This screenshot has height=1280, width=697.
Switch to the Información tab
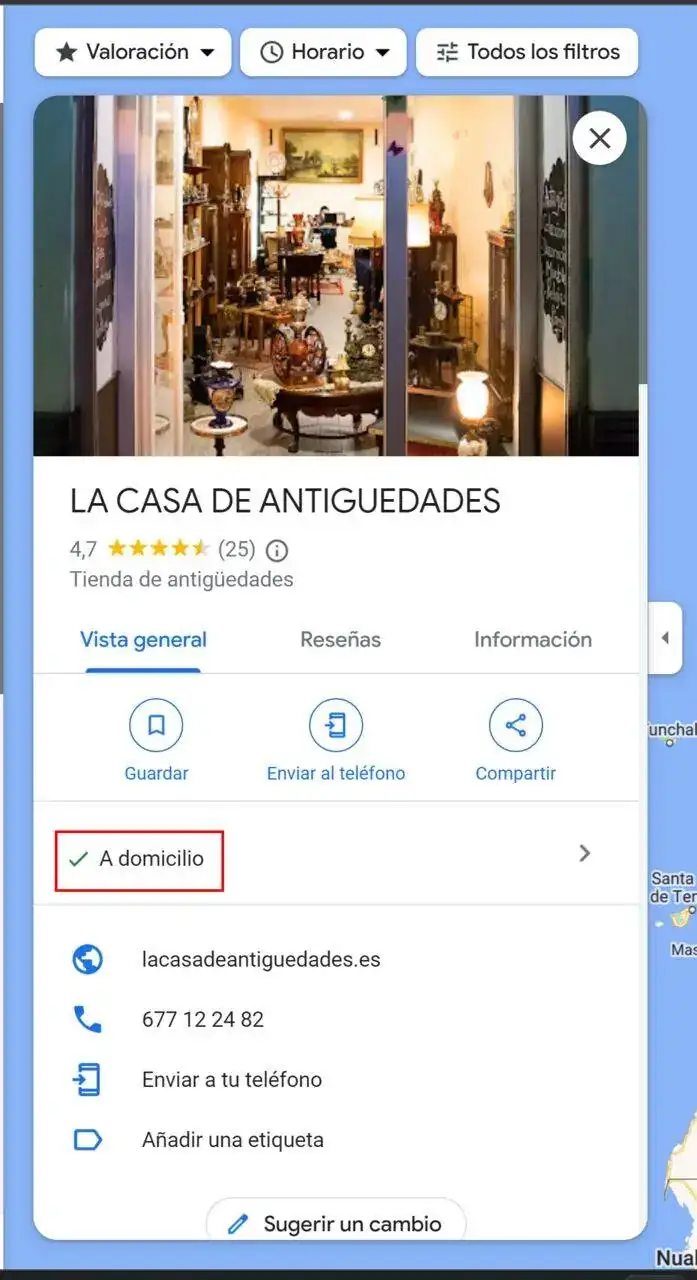532,640
